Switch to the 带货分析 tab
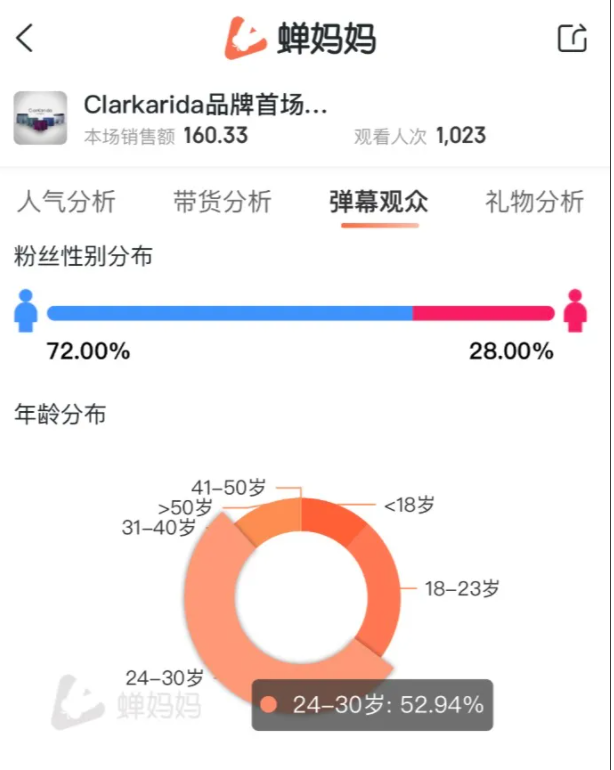 point(222,202)
